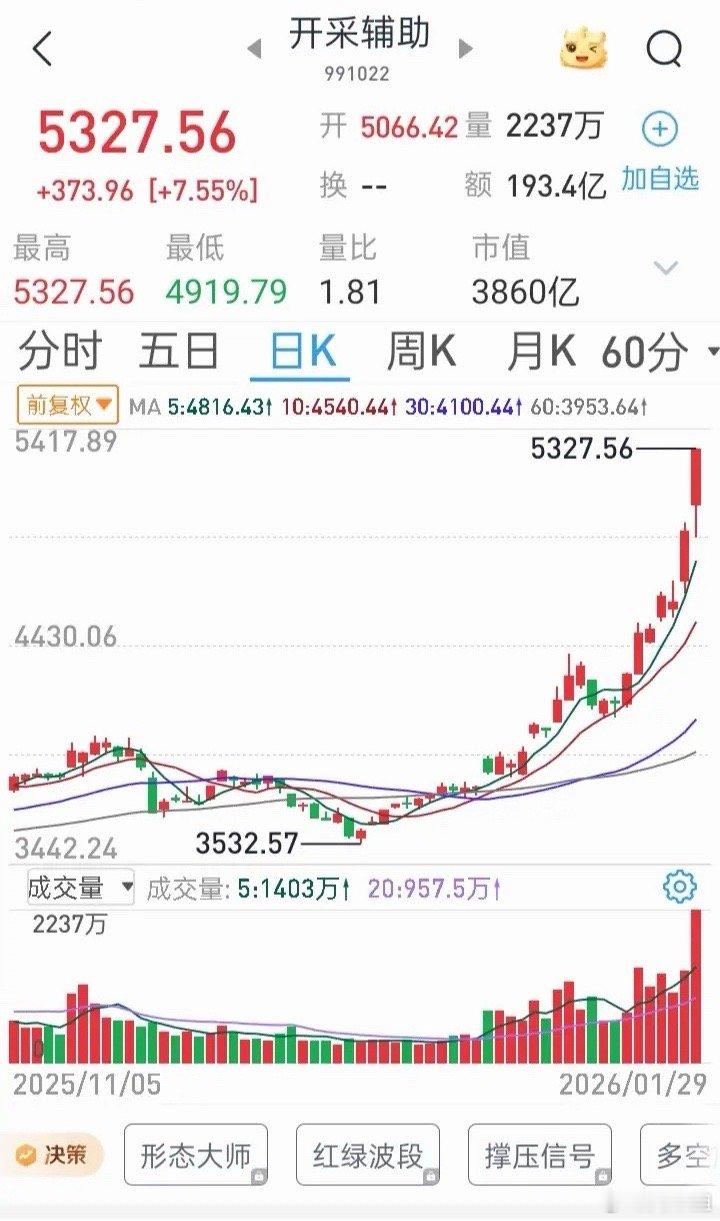Open volume panel settings via the gear icon
This screenshot has width=720, height=1221.
pos(679,886)
